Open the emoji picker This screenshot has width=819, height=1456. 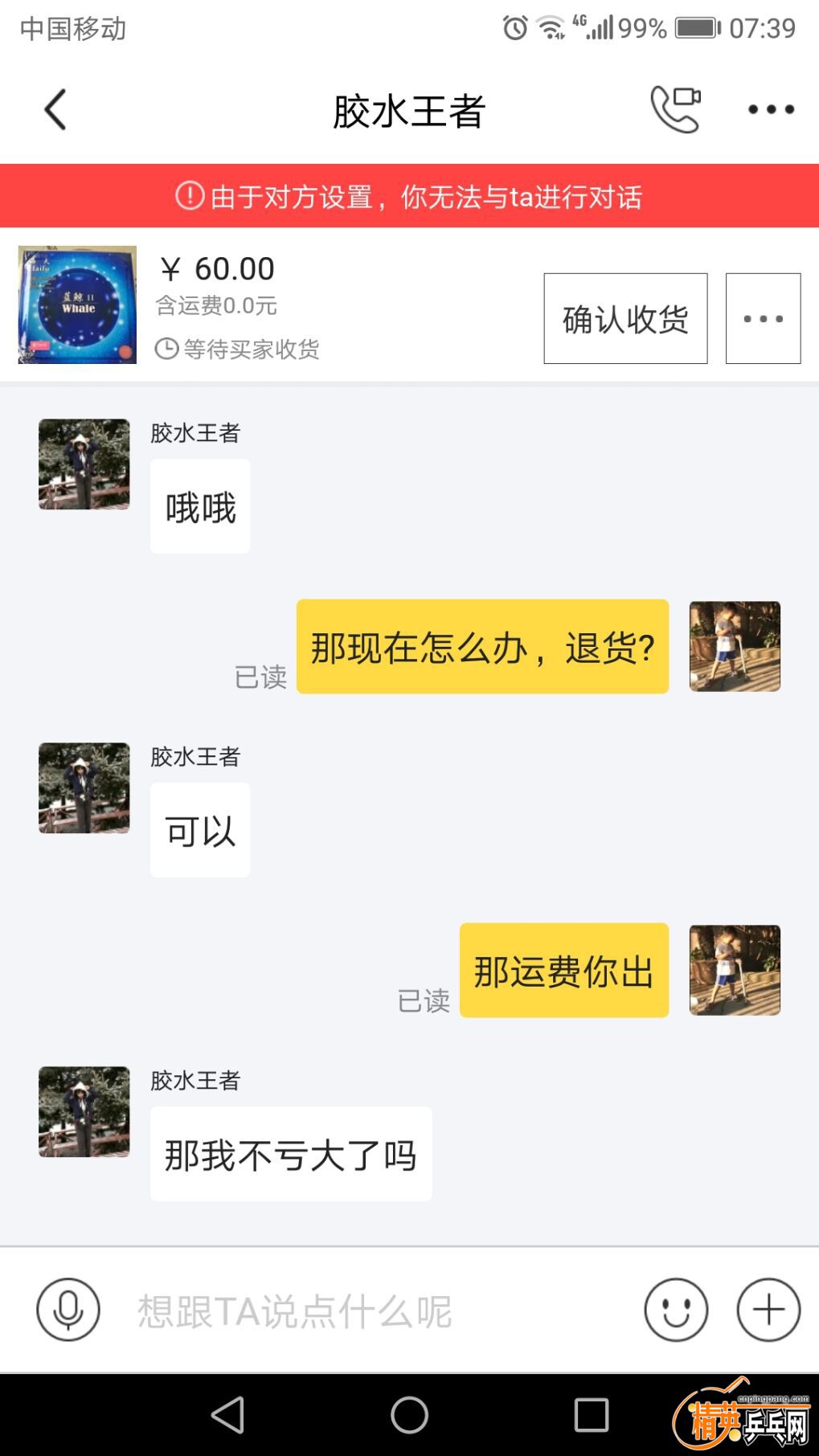[x=676, y=1310]
